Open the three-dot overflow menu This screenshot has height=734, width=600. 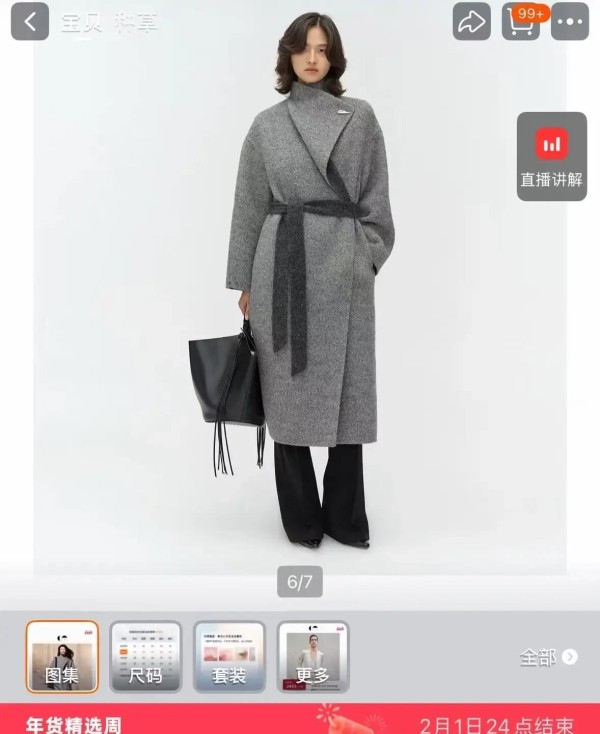[570, 22]
